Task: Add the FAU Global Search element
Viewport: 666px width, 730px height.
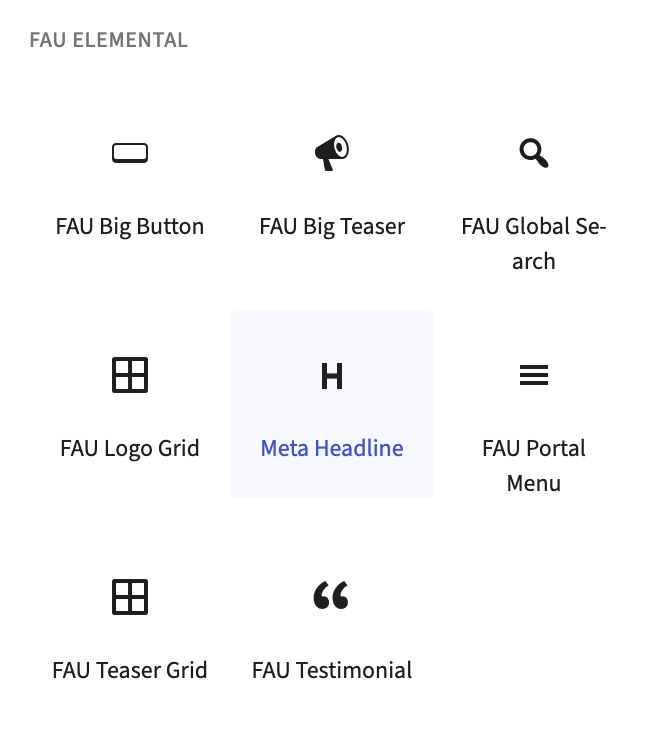Action: click(x=534, y=200)
